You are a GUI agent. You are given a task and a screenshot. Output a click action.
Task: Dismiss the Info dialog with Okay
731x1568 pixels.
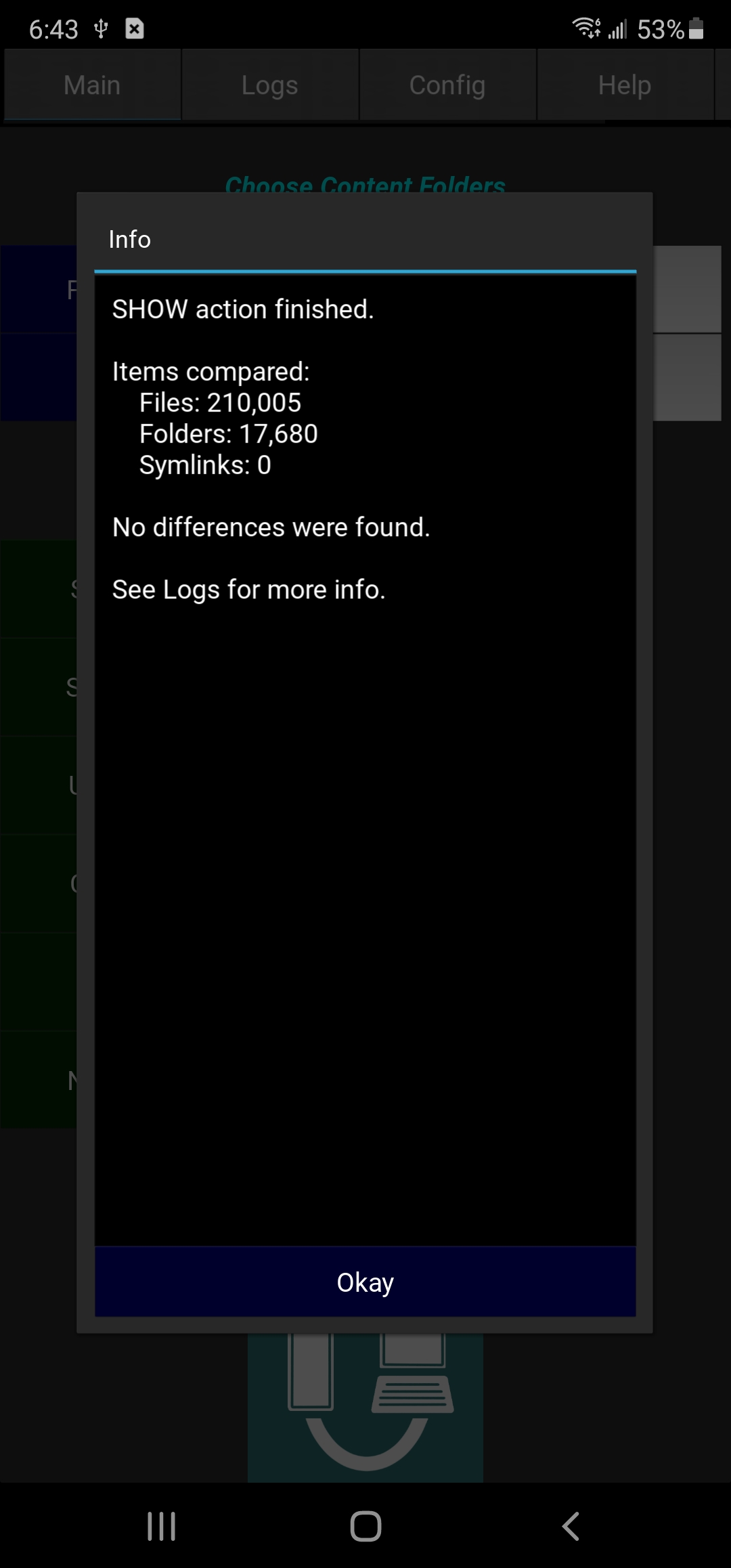(x=365, y=1282)
